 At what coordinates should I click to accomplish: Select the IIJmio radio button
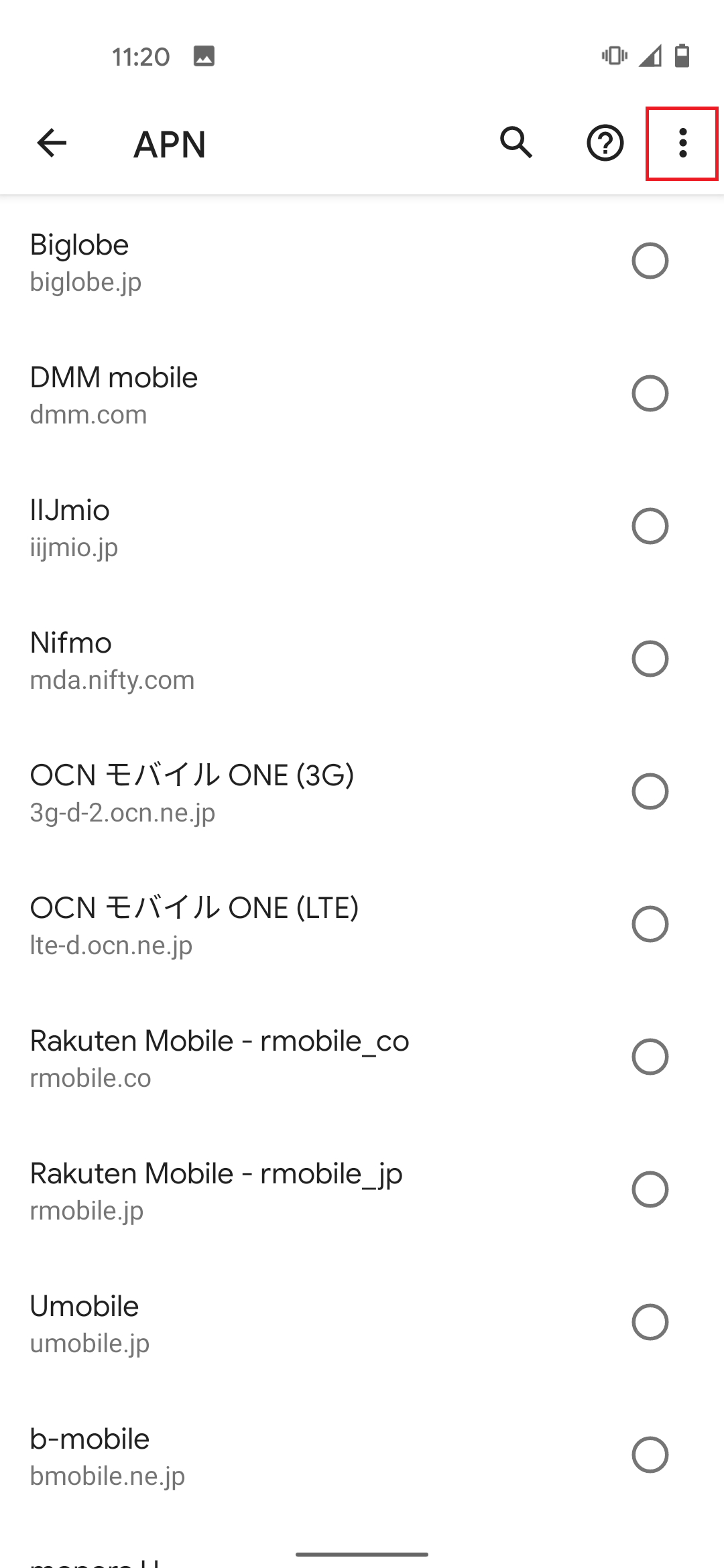650,526
